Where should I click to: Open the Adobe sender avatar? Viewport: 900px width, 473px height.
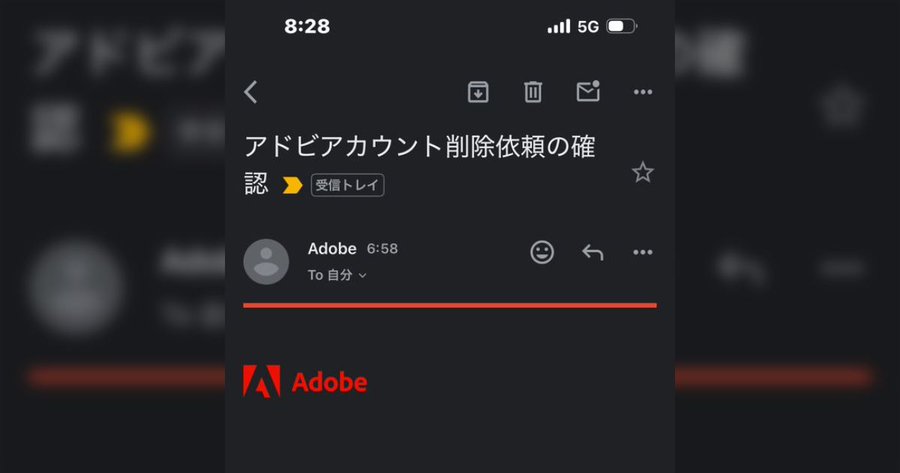pyautogui.click(x=266, y=261)
